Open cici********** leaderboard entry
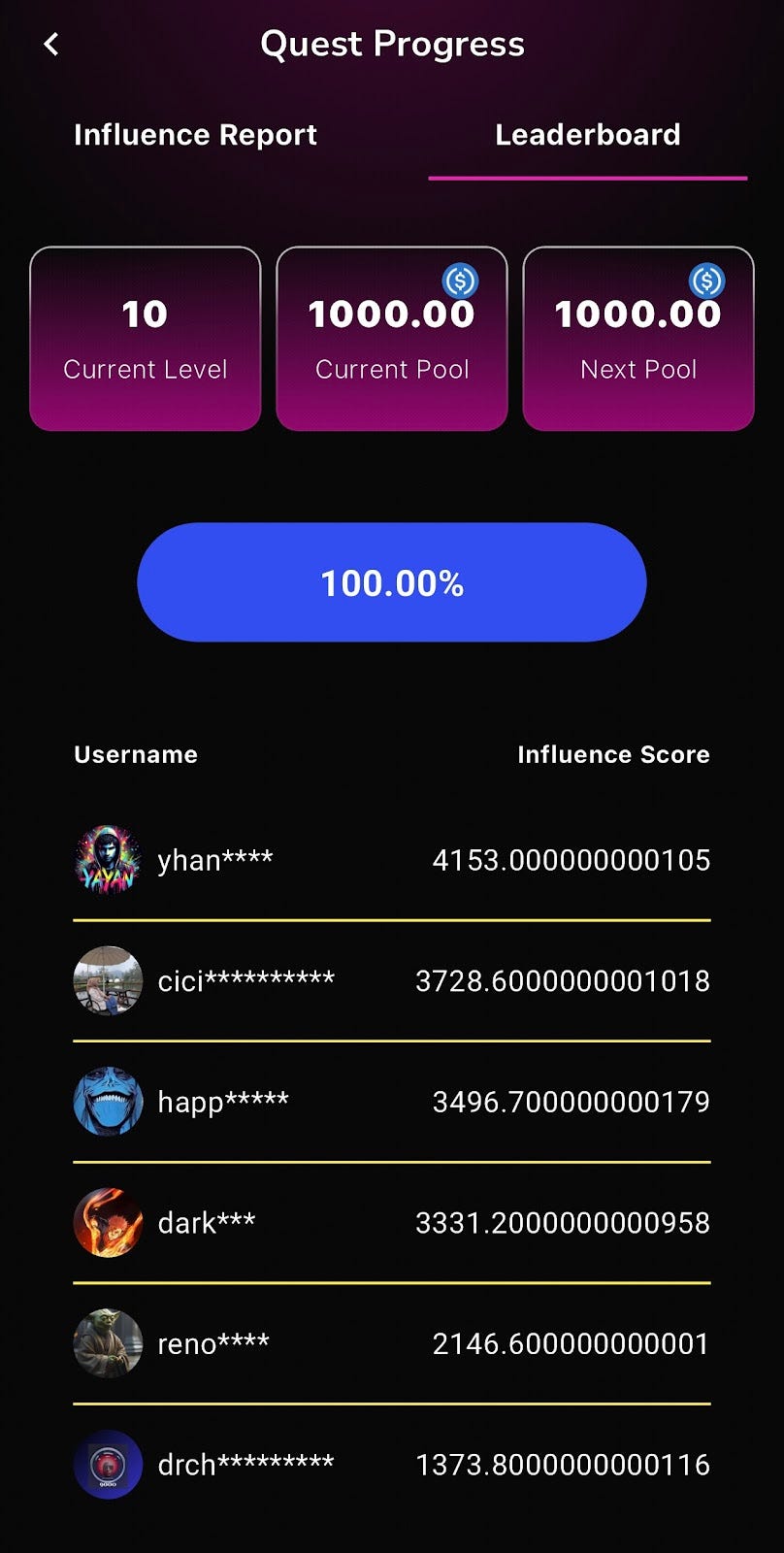Screen dimensions: 784x1553 (391, 980)
